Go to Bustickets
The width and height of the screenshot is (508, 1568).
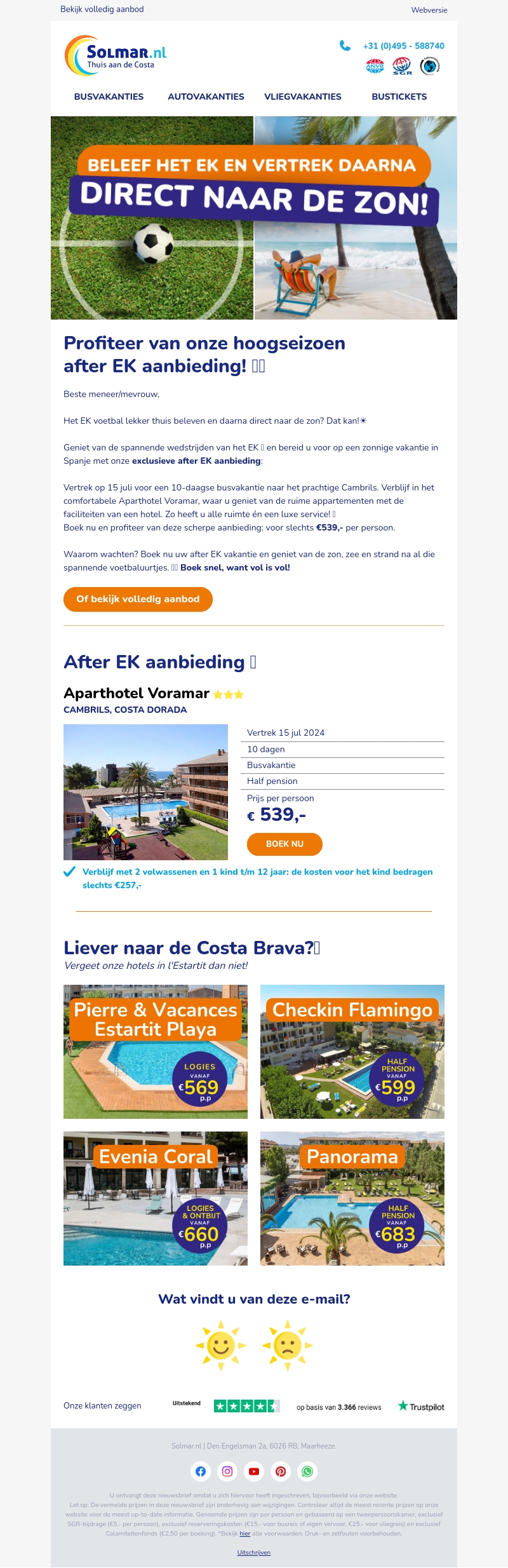click(x=399, y=97)
